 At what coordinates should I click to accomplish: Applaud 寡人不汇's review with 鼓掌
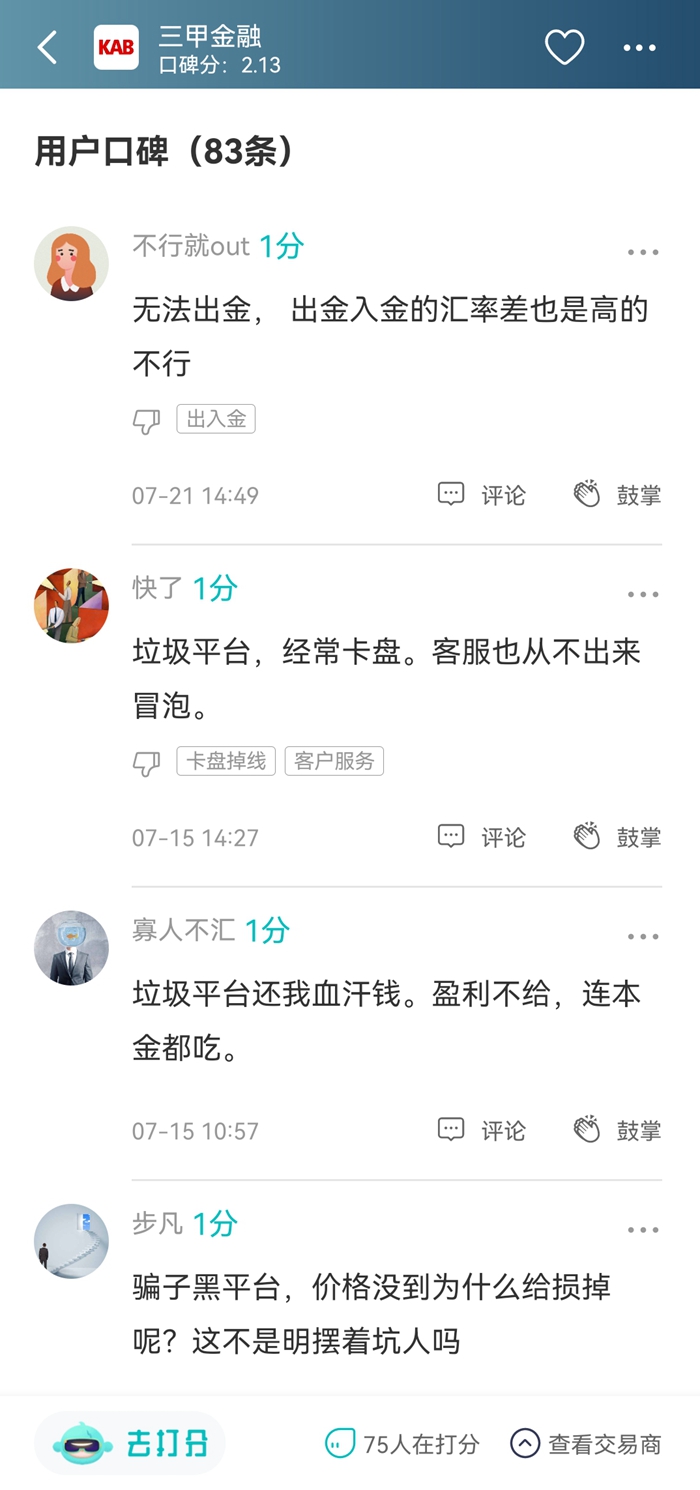tap(617, 1130)
